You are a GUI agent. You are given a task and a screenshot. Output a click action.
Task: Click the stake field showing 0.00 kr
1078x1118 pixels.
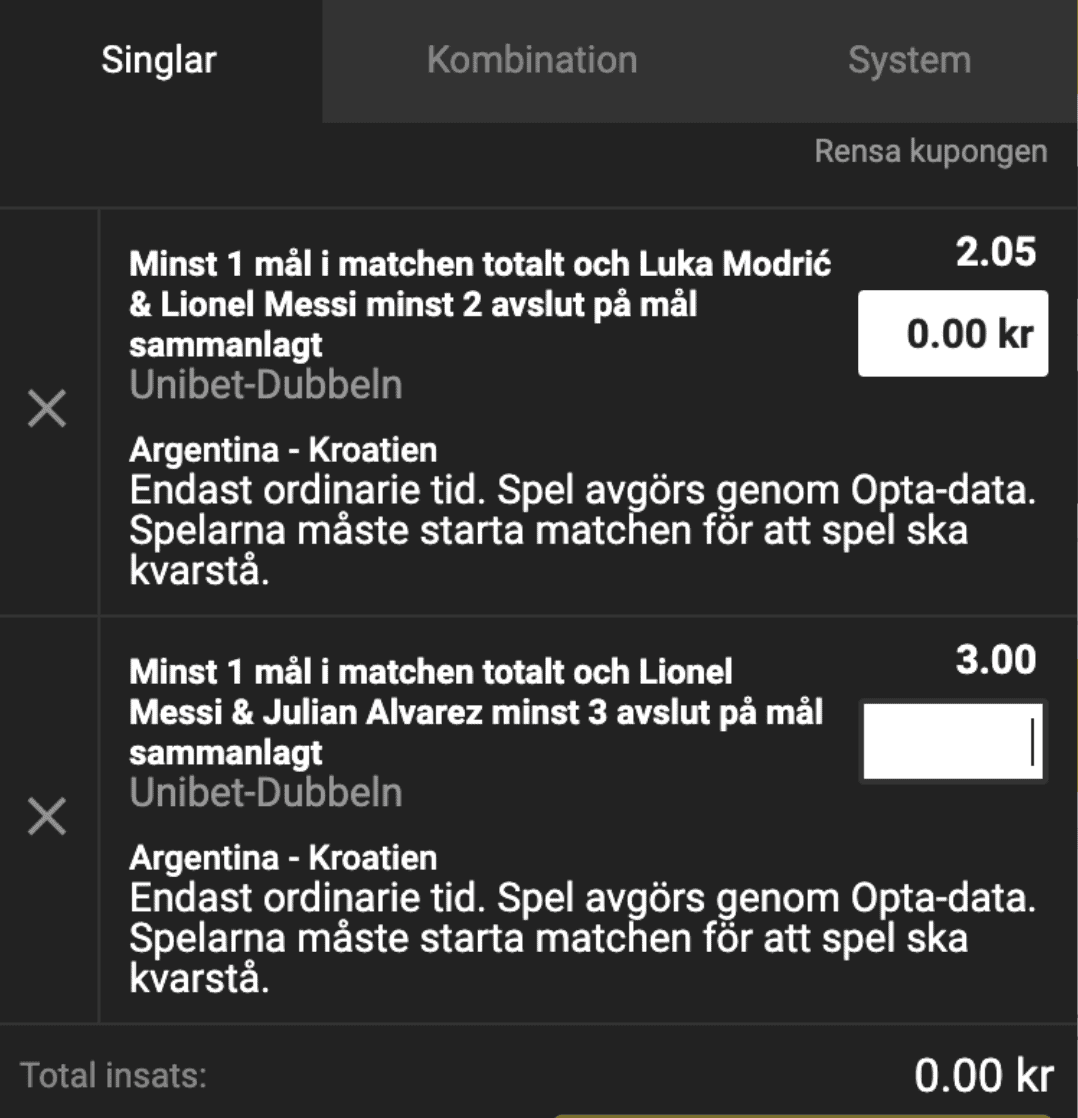click(x=952, y=333)
